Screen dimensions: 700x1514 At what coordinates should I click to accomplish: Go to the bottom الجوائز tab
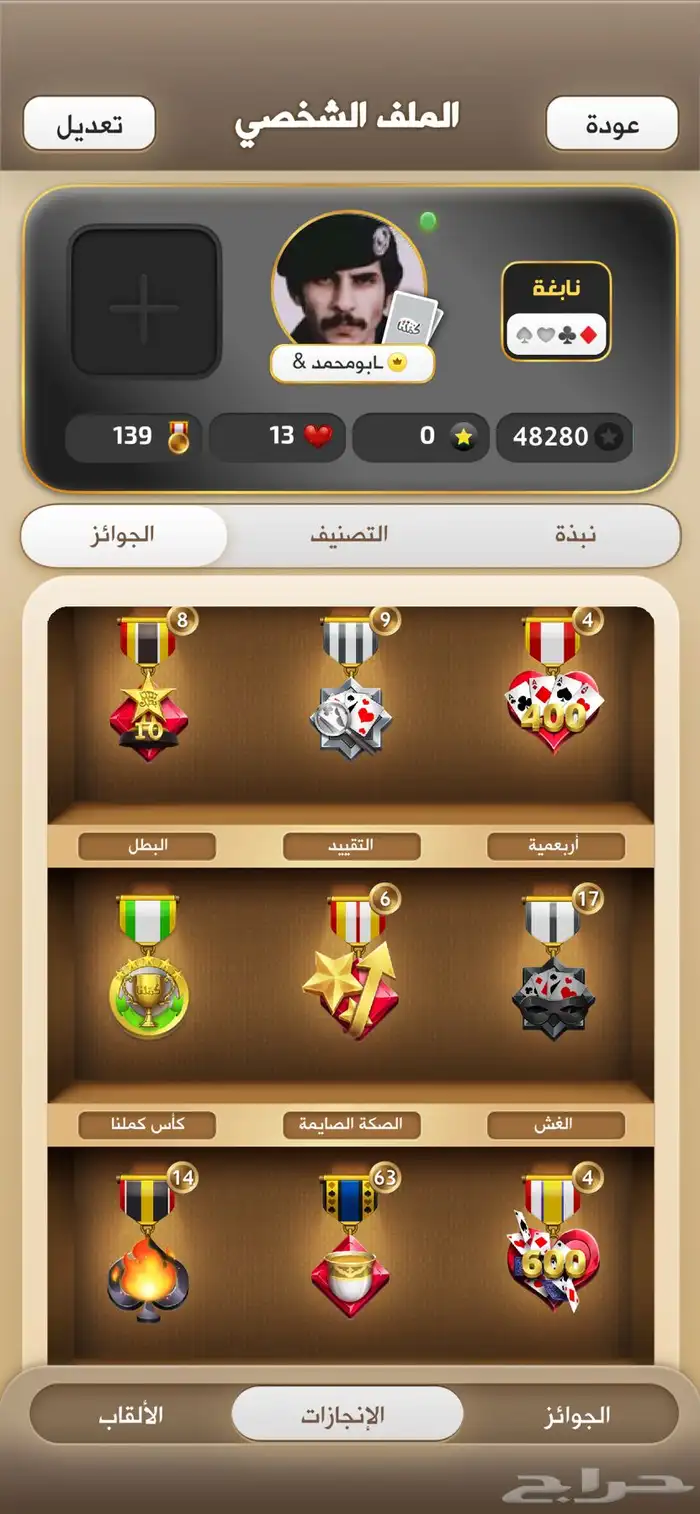click(x=575, y=1415)
